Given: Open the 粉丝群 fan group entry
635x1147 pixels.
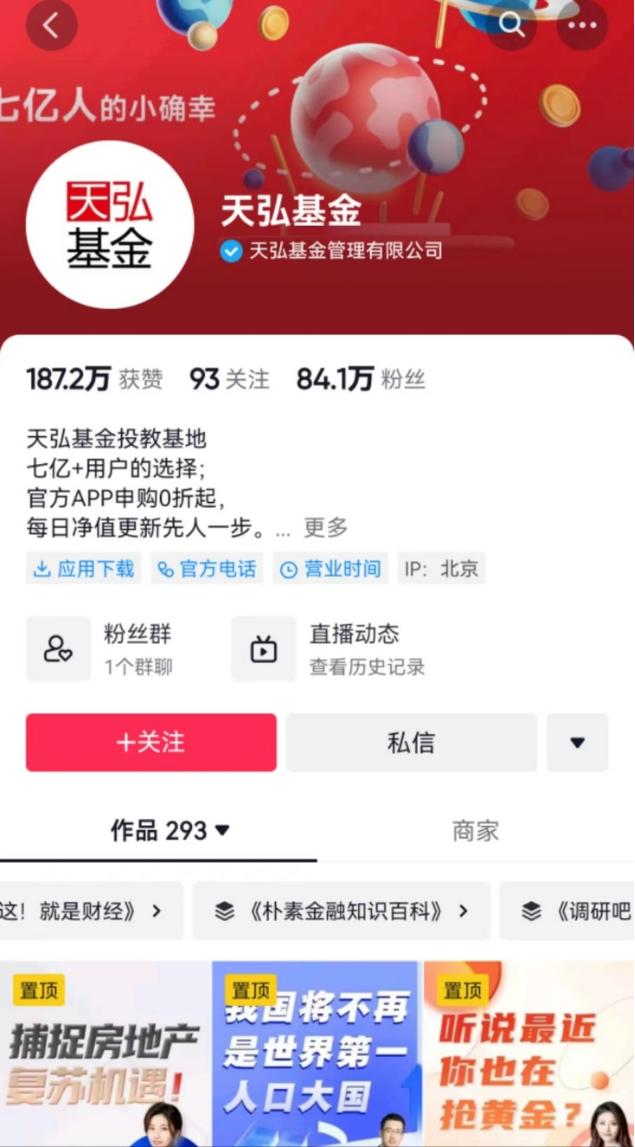Looking at the screenshot, I should pos(110,648).
